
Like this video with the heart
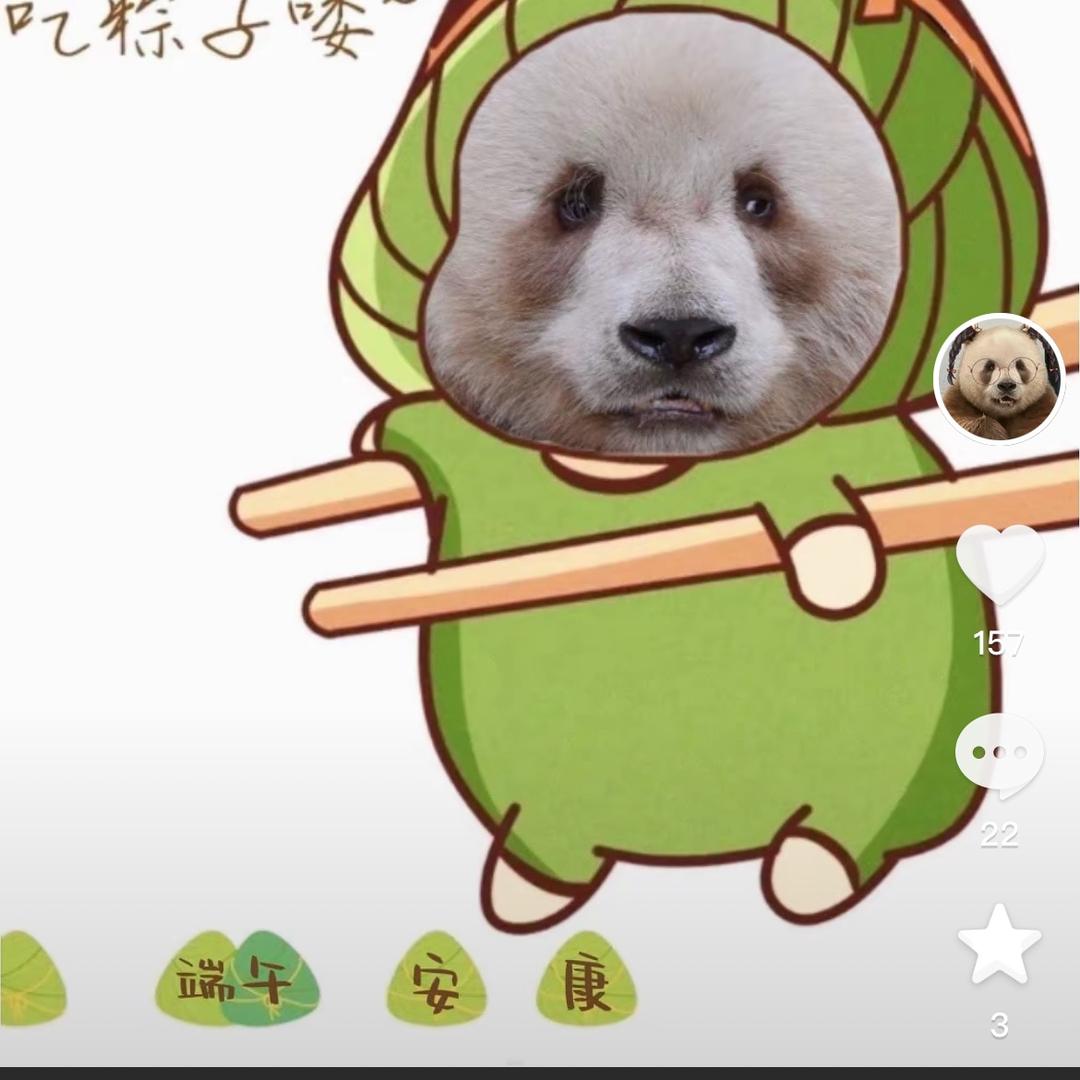point(999,563)
